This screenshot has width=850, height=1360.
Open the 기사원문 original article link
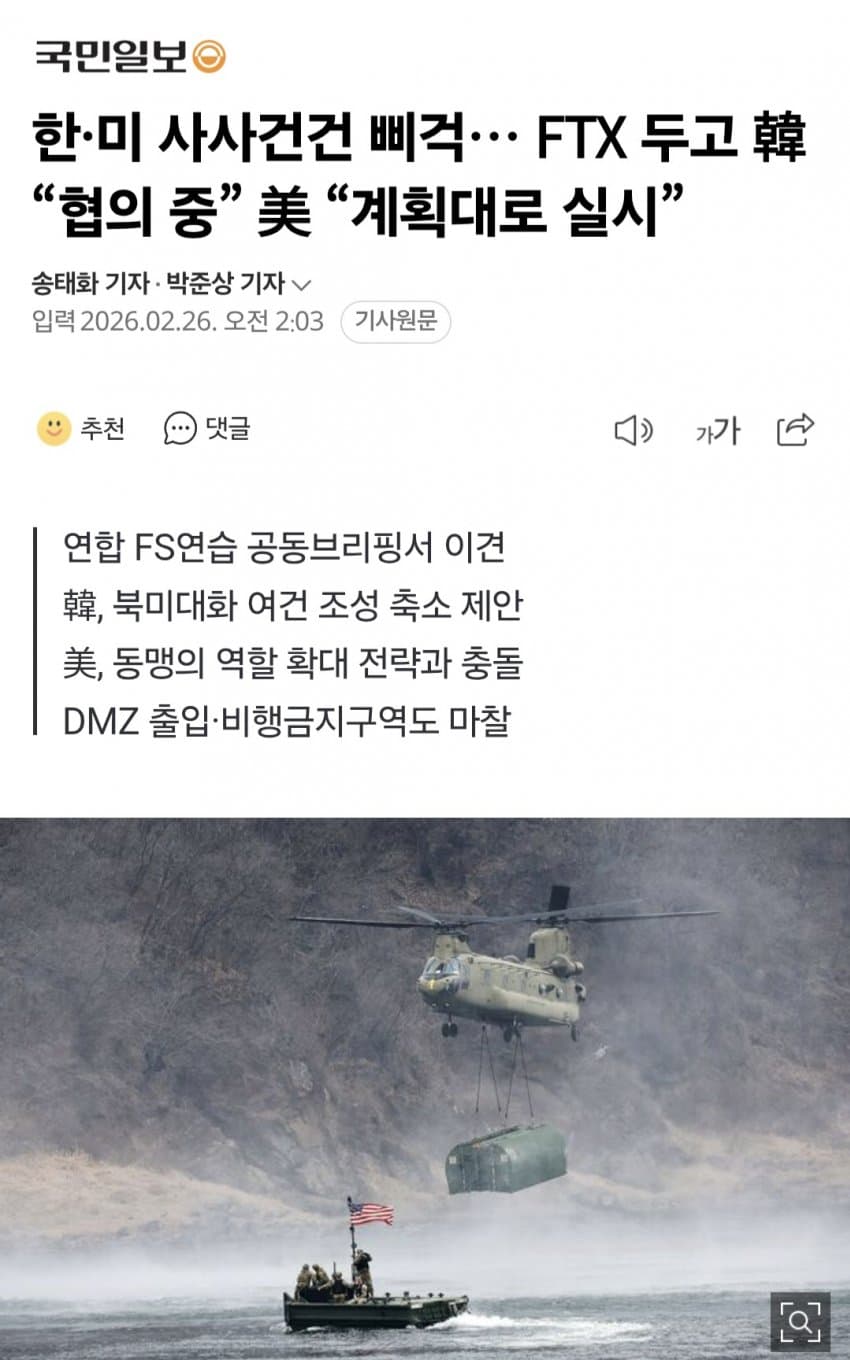tap(396, 322)
